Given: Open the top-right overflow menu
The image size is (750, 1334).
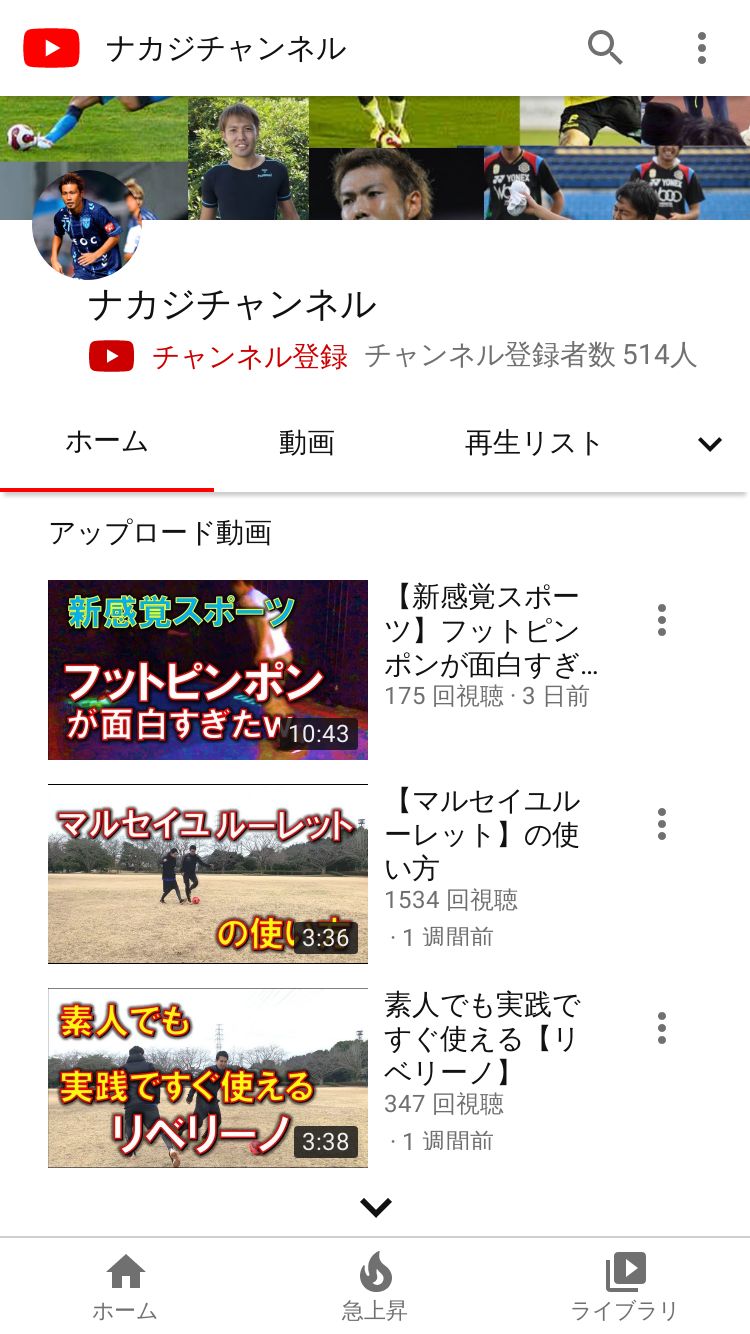Looking at the screenshot, I should click(702, 47).
